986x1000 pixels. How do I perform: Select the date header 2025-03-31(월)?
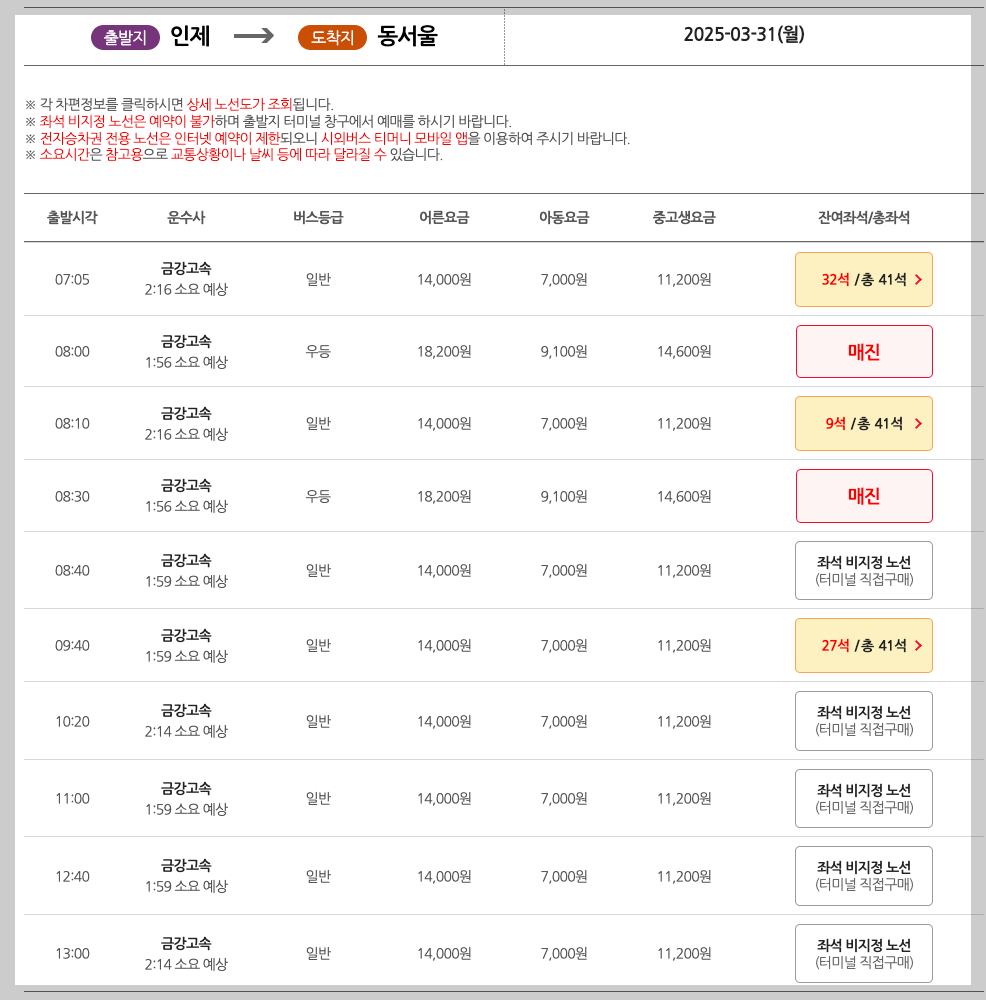[744, 32]
